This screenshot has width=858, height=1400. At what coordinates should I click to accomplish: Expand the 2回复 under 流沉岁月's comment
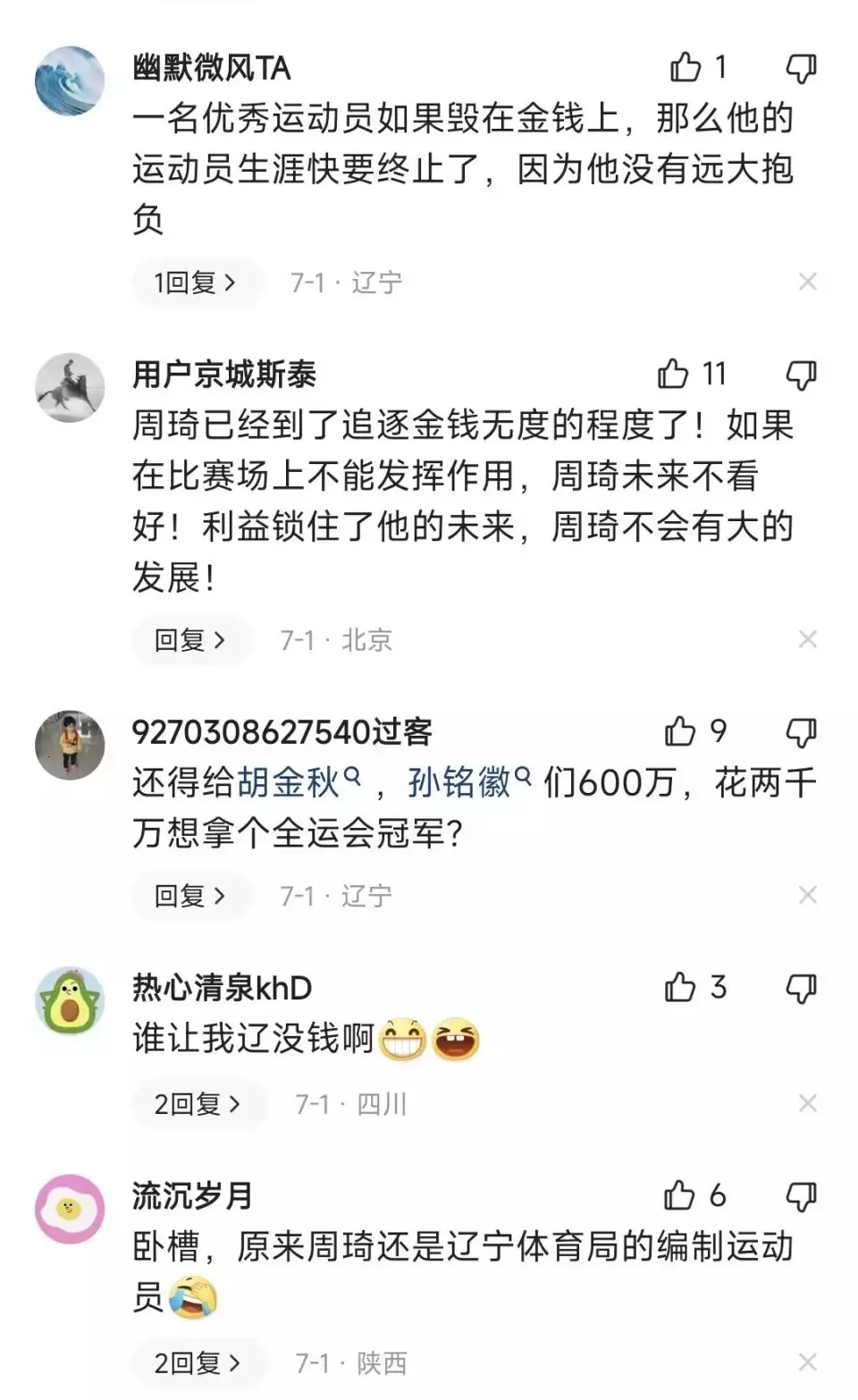tap(198, 1363)
